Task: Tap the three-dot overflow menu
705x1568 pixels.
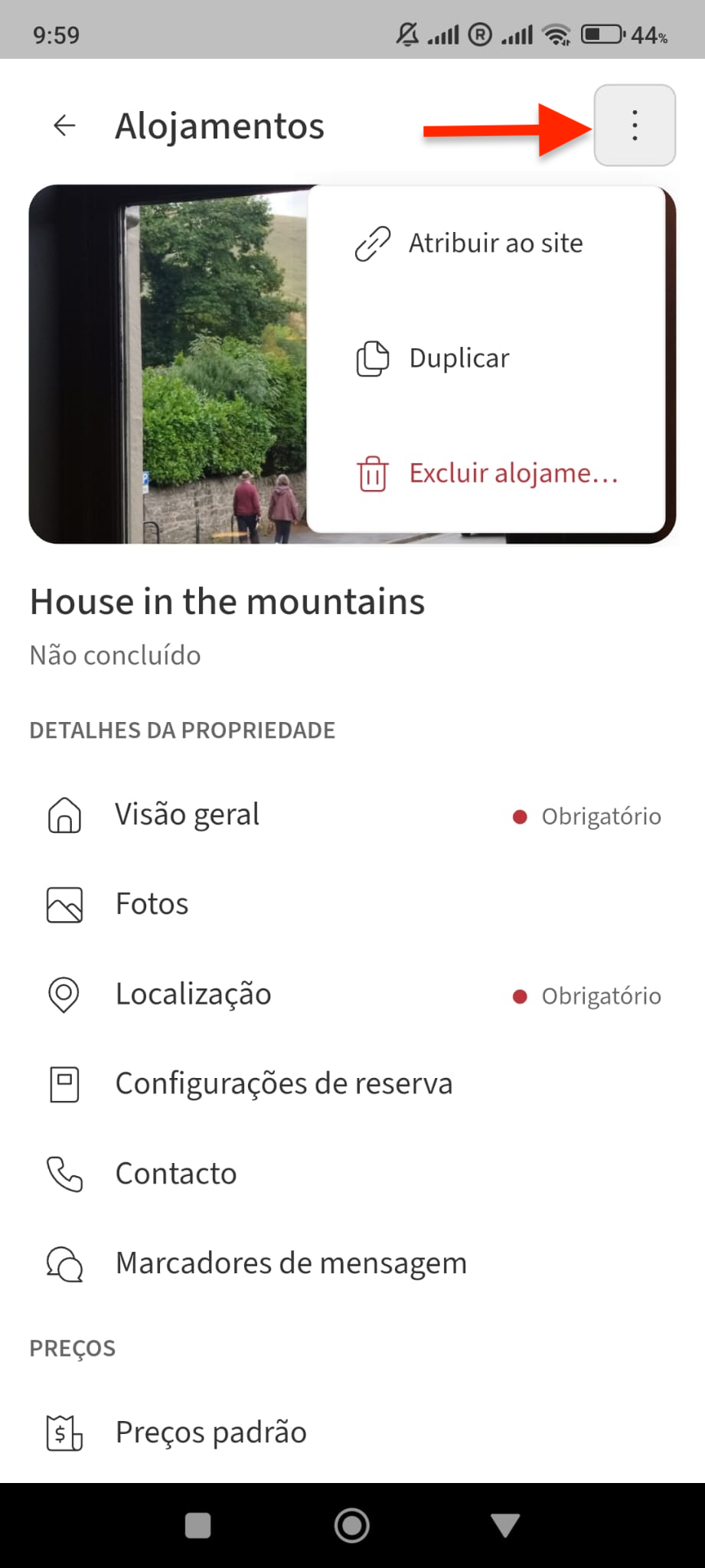Action: pos(635,126)
